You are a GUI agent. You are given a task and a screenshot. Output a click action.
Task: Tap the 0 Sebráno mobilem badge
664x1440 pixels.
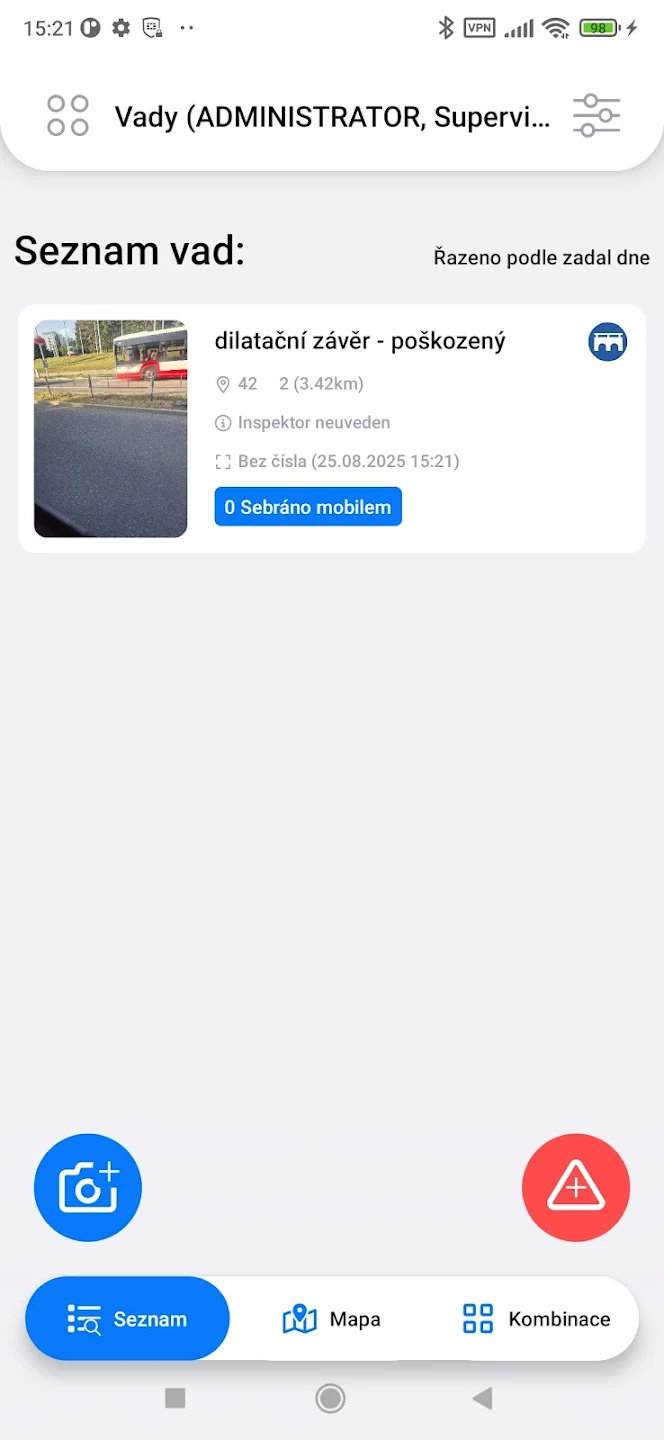[x=308, y=507]
